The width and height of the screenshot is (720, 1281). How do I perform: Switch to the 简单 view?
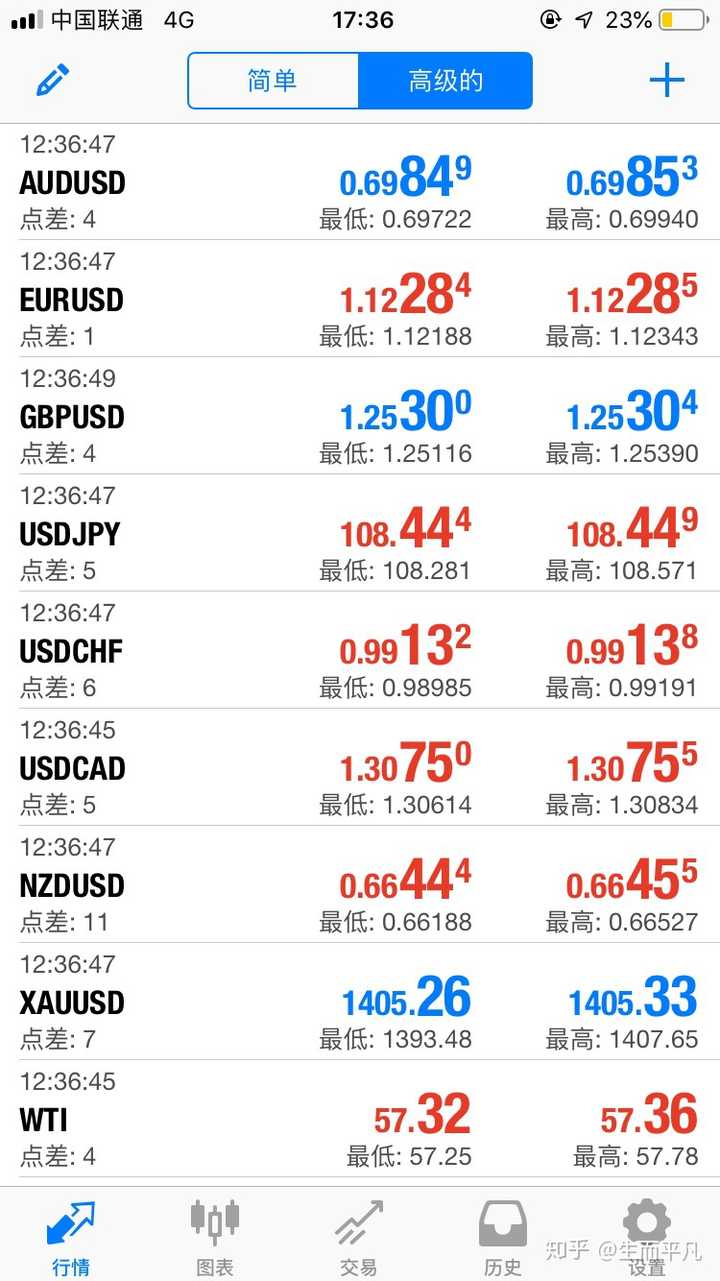click(x=272, y=80)
